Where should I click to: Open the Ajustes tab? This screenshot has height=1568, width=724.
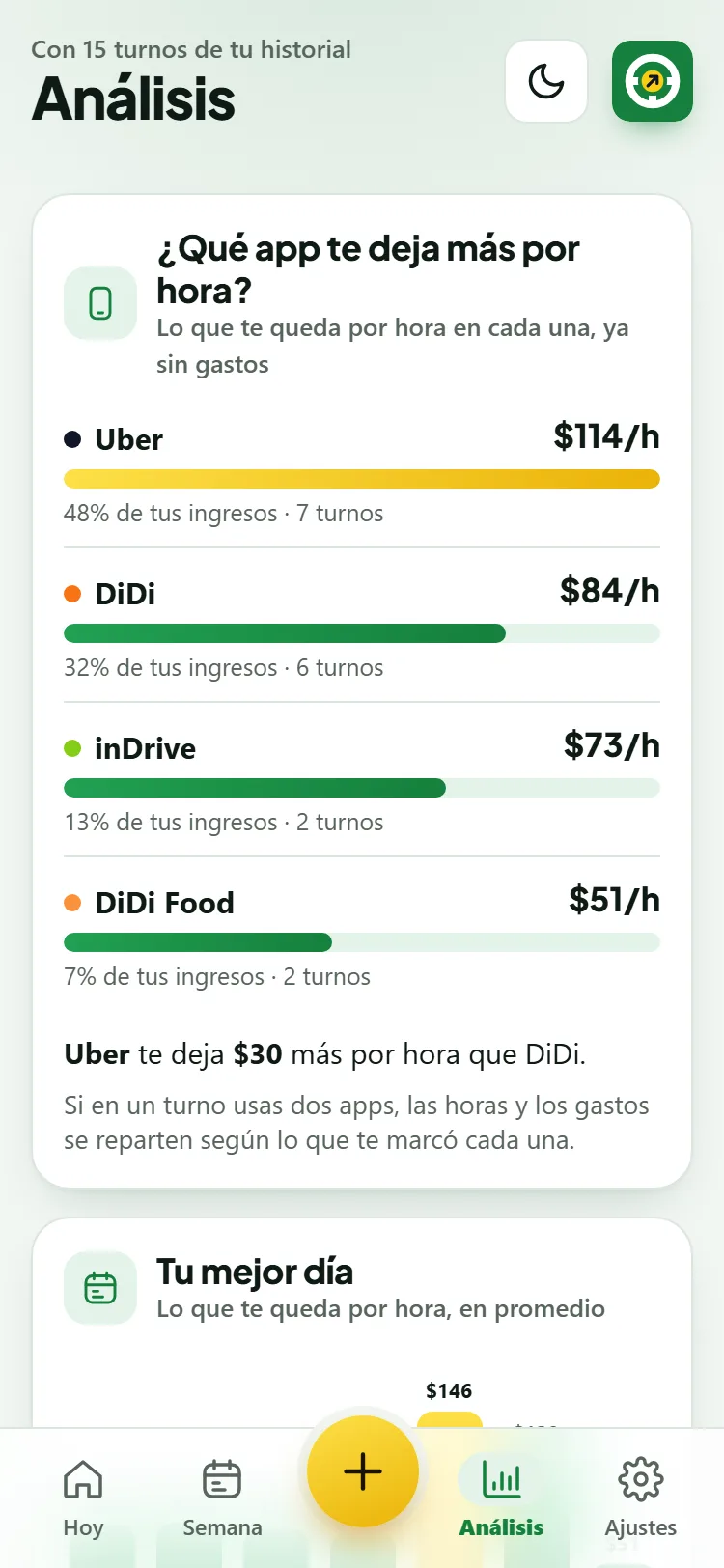click(x=641, y=1498)
